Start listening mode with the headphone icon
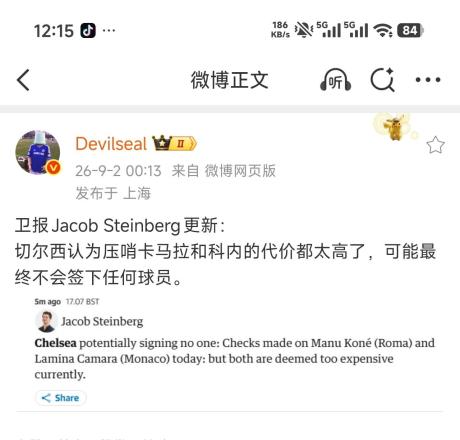This screenshot has height=440, width=460. [x=335, y=80]
